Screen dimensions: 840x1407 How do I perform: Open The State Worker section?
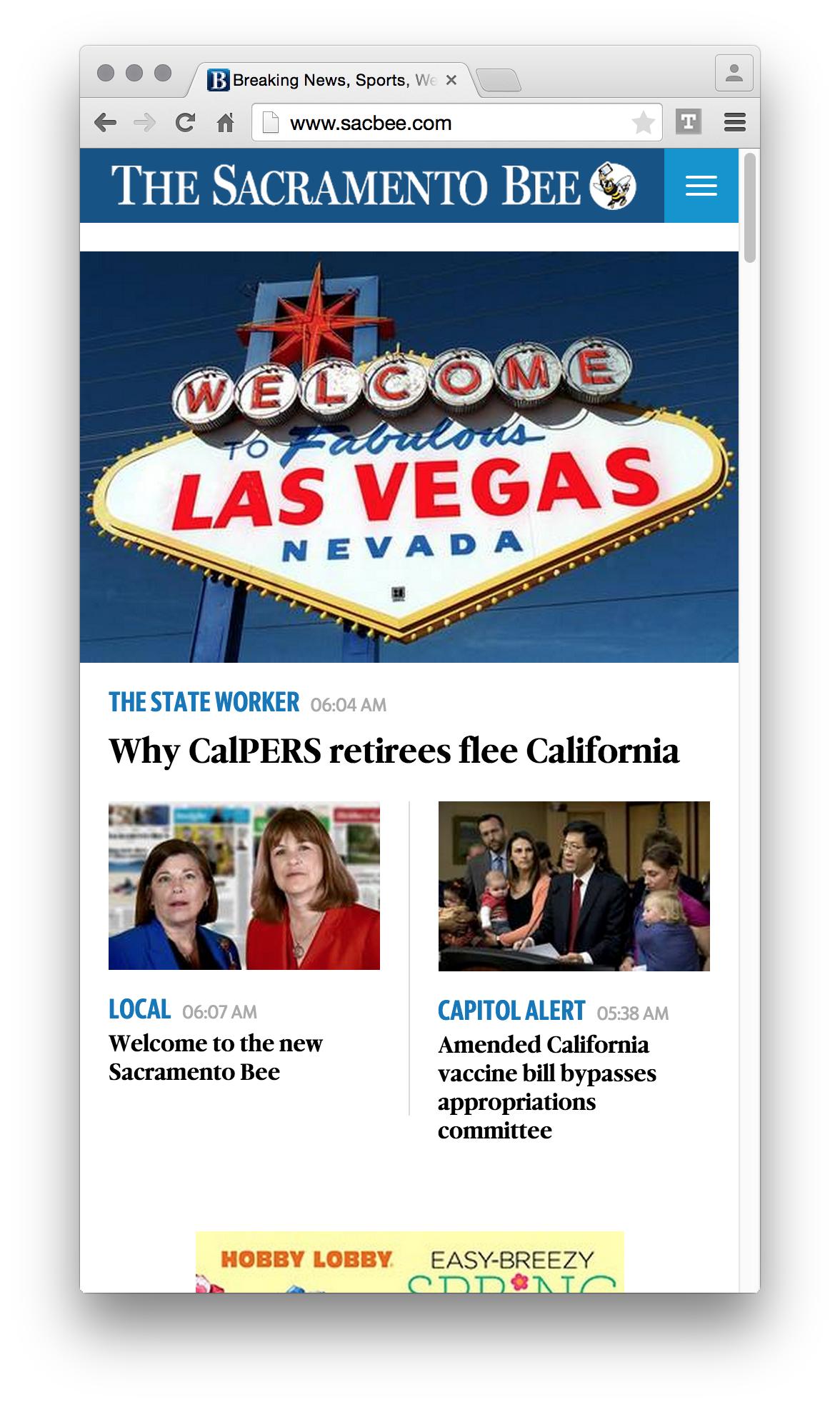click(204, 702)
